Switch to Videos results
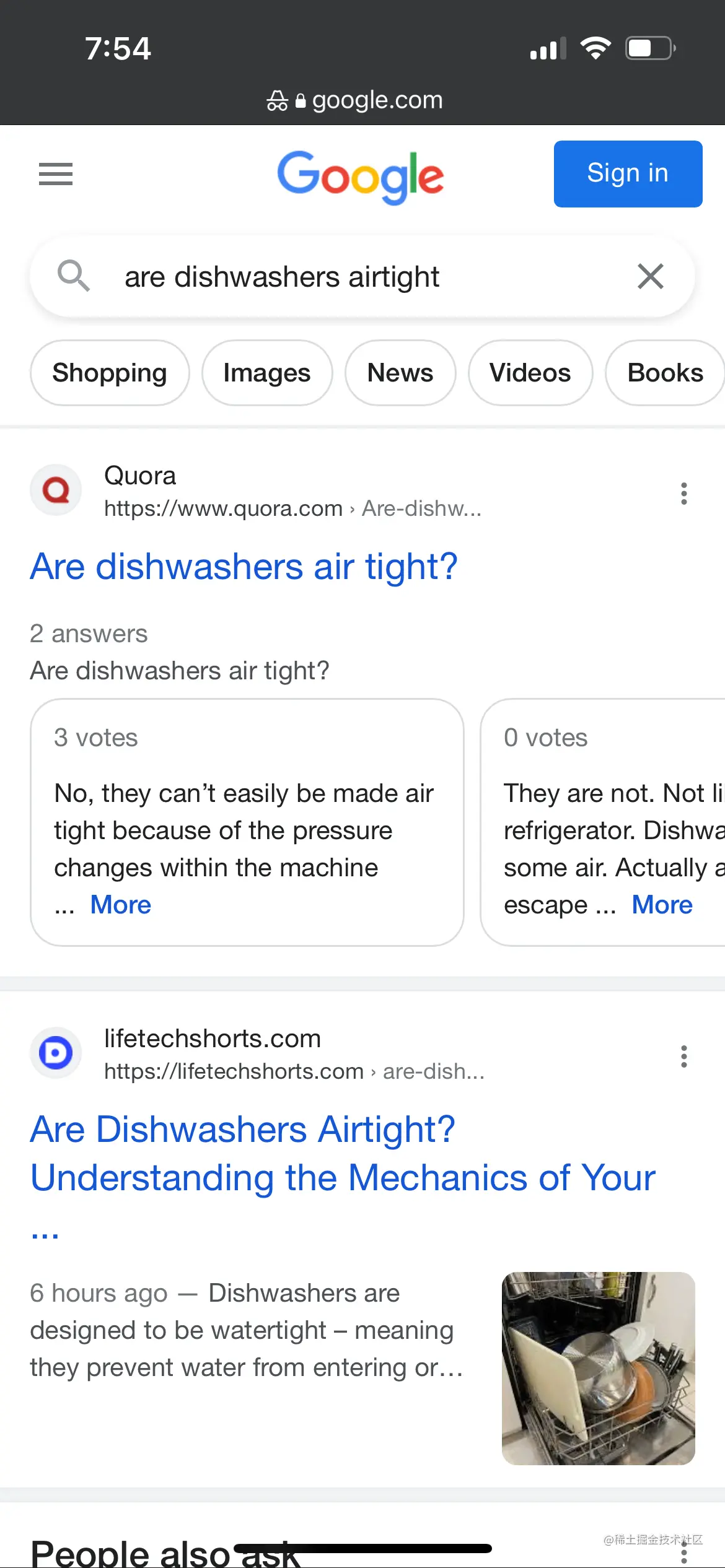The image size is (725, 1568). (530, 373)
